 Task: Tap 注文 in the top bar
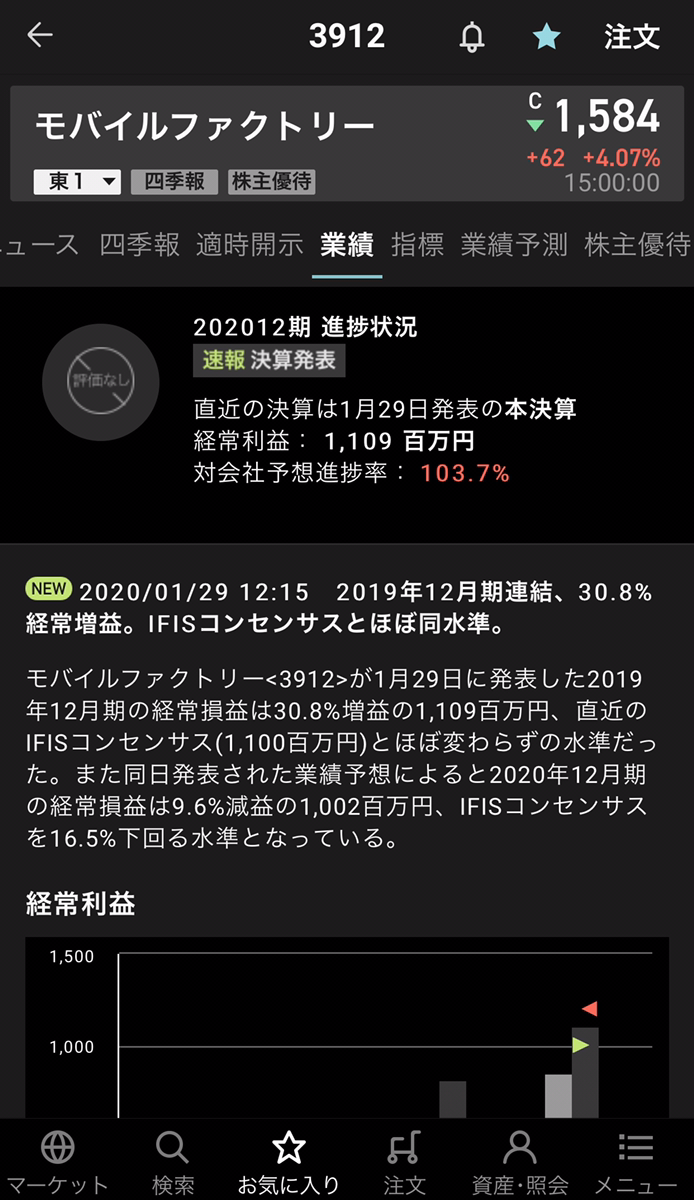pos(632,37)
